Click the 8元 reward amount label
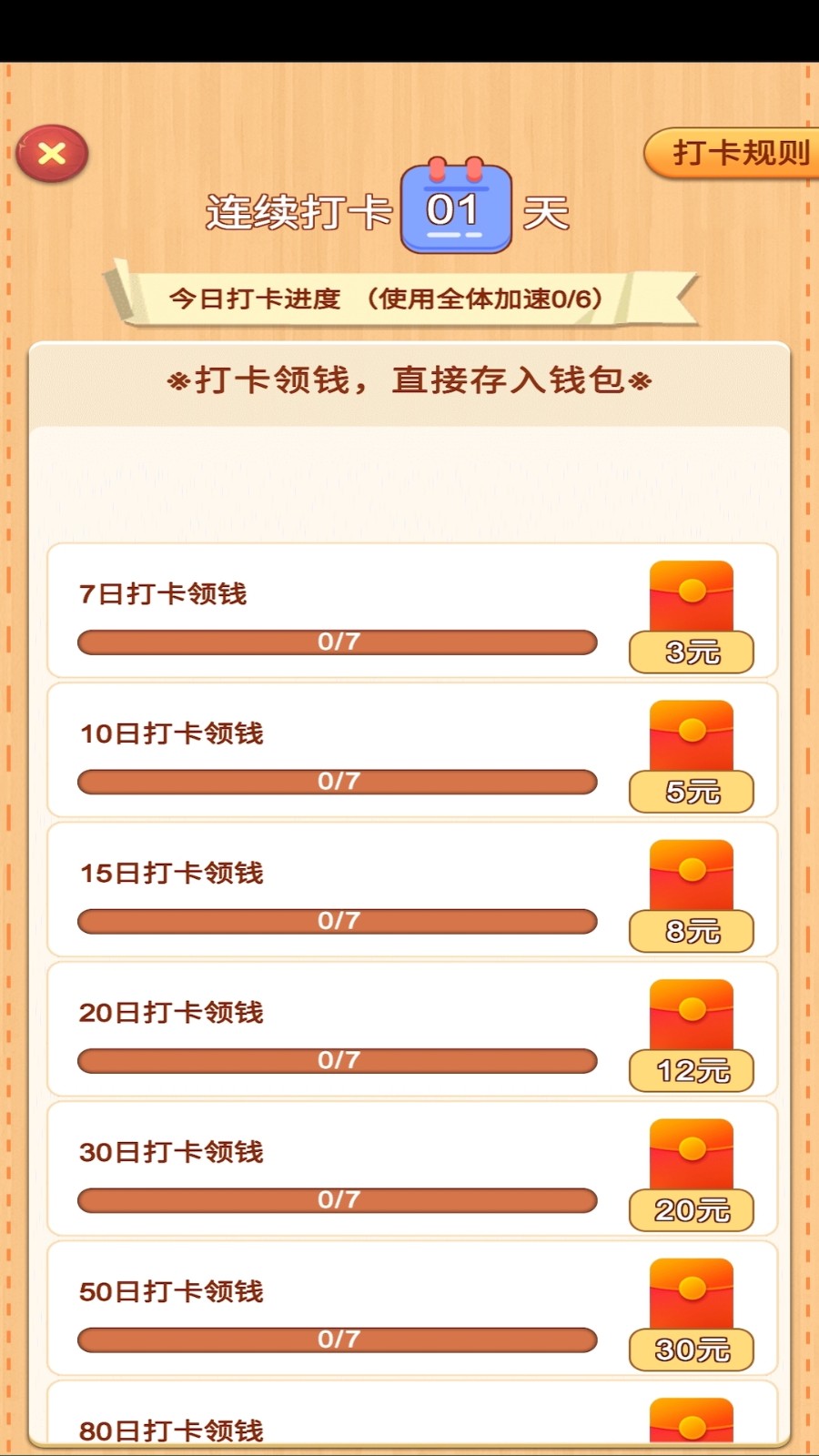The height and width of the screenshot is (1456, 819). point(691,930)
